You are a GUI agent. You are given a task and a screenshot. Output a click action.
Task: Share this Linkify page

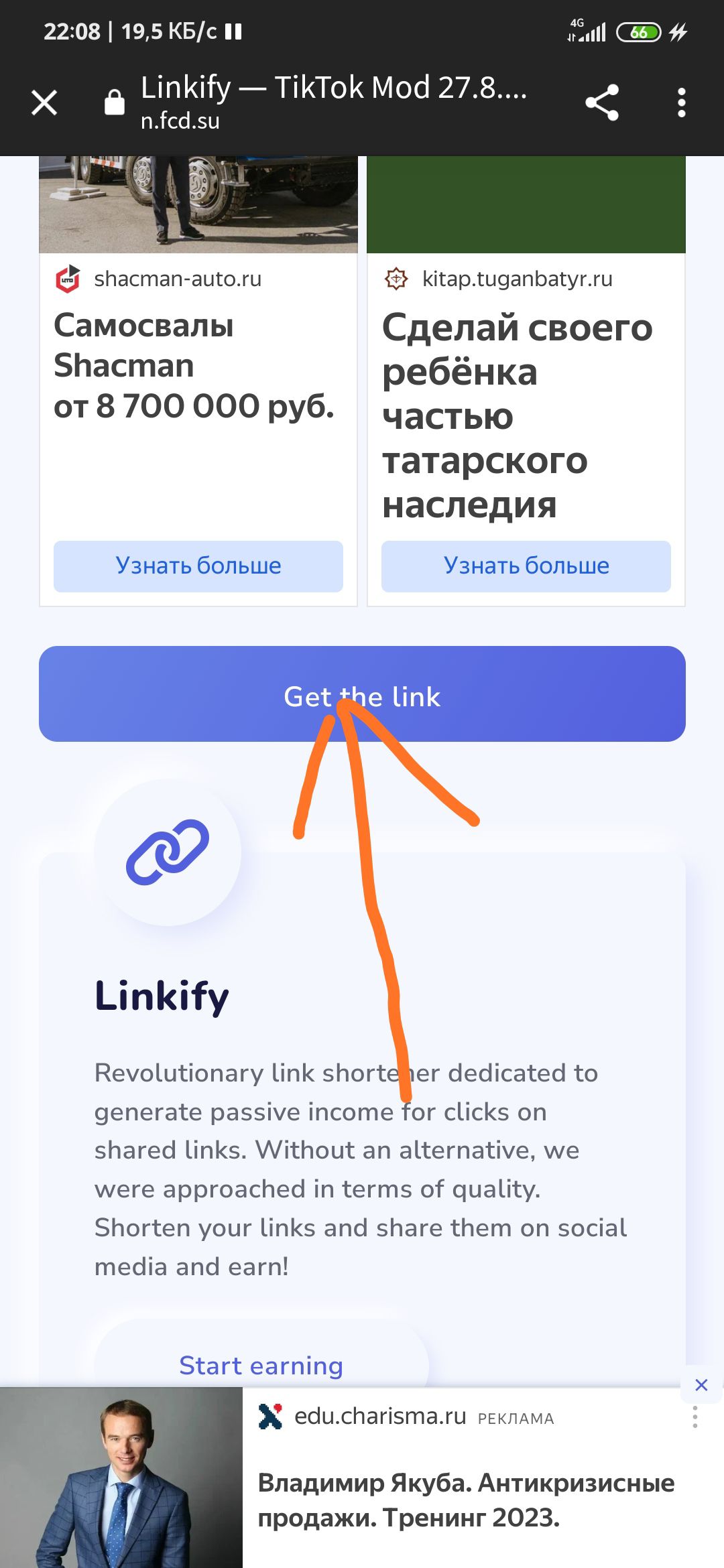tap(601, 103)
